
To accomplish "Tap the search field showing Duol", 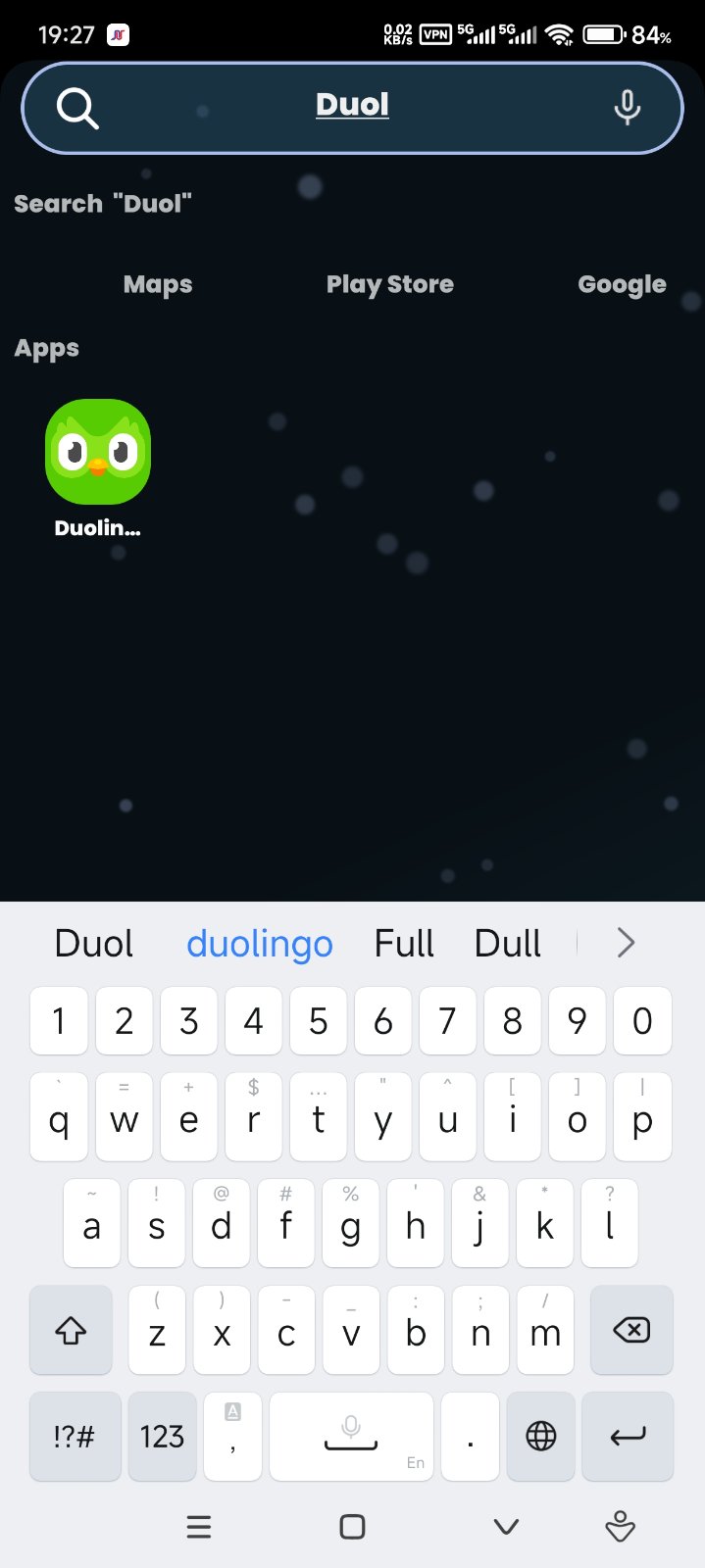I will tap(352, 106).
